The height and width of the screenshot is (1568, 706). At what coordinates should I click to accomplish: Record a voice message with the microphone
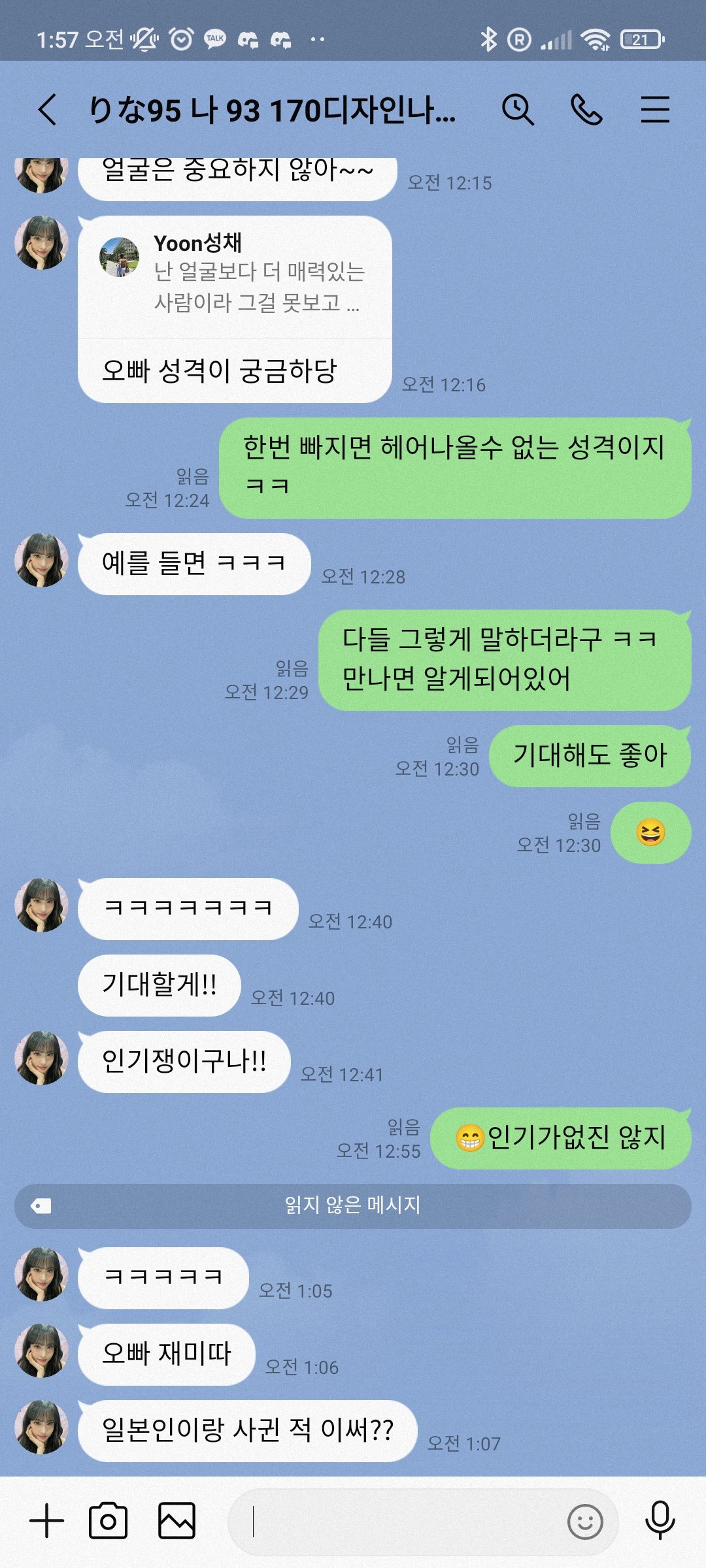660,1521
